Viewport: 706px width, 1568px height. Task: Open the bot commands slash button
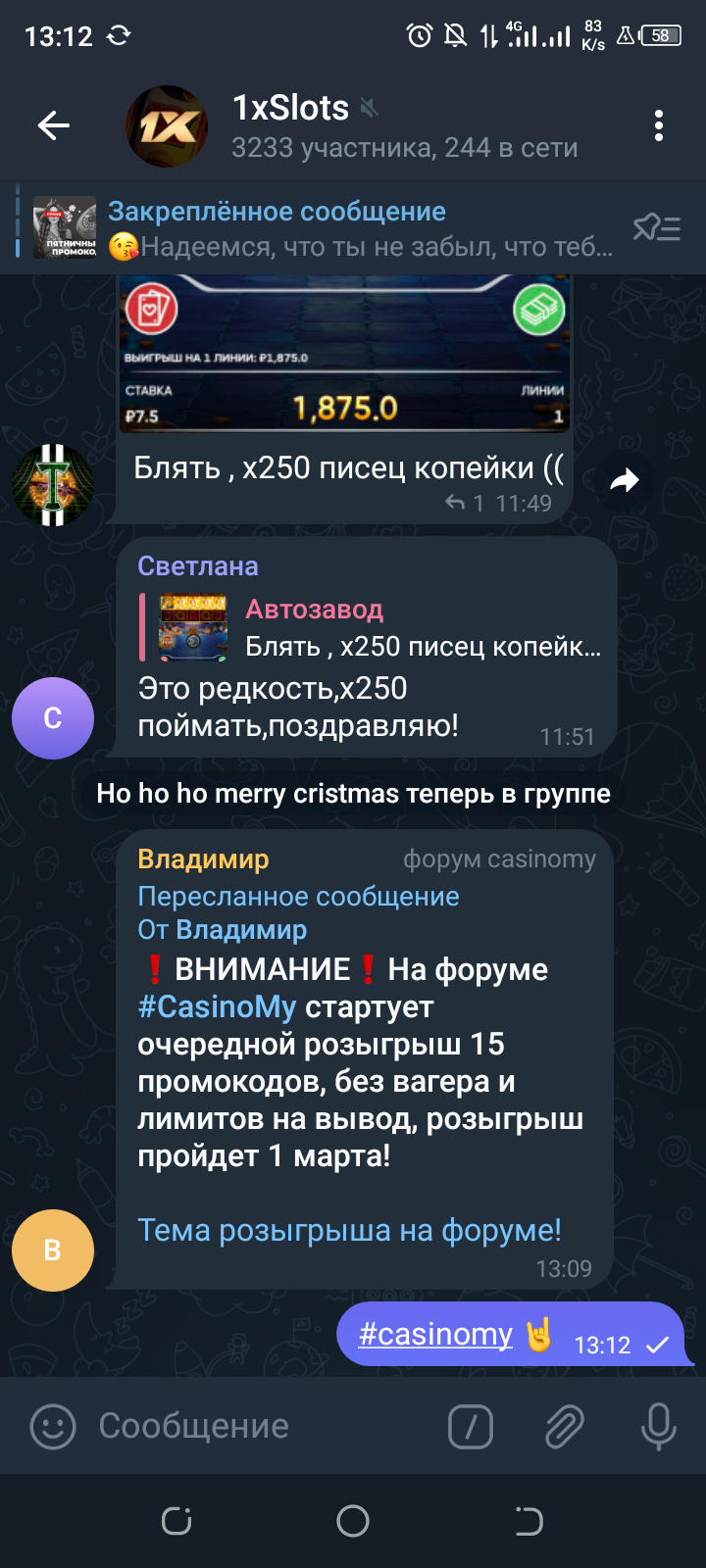[471, 1427]
